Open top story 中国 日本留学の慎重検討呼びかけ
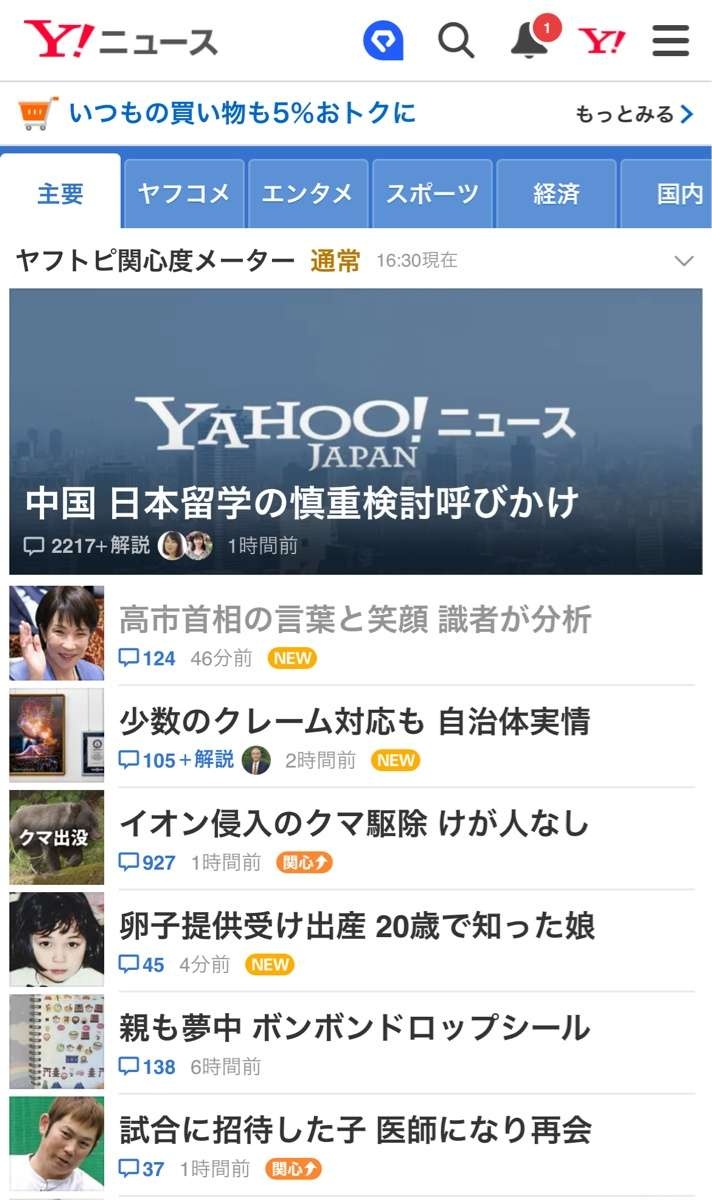 (x=302, y=503)
